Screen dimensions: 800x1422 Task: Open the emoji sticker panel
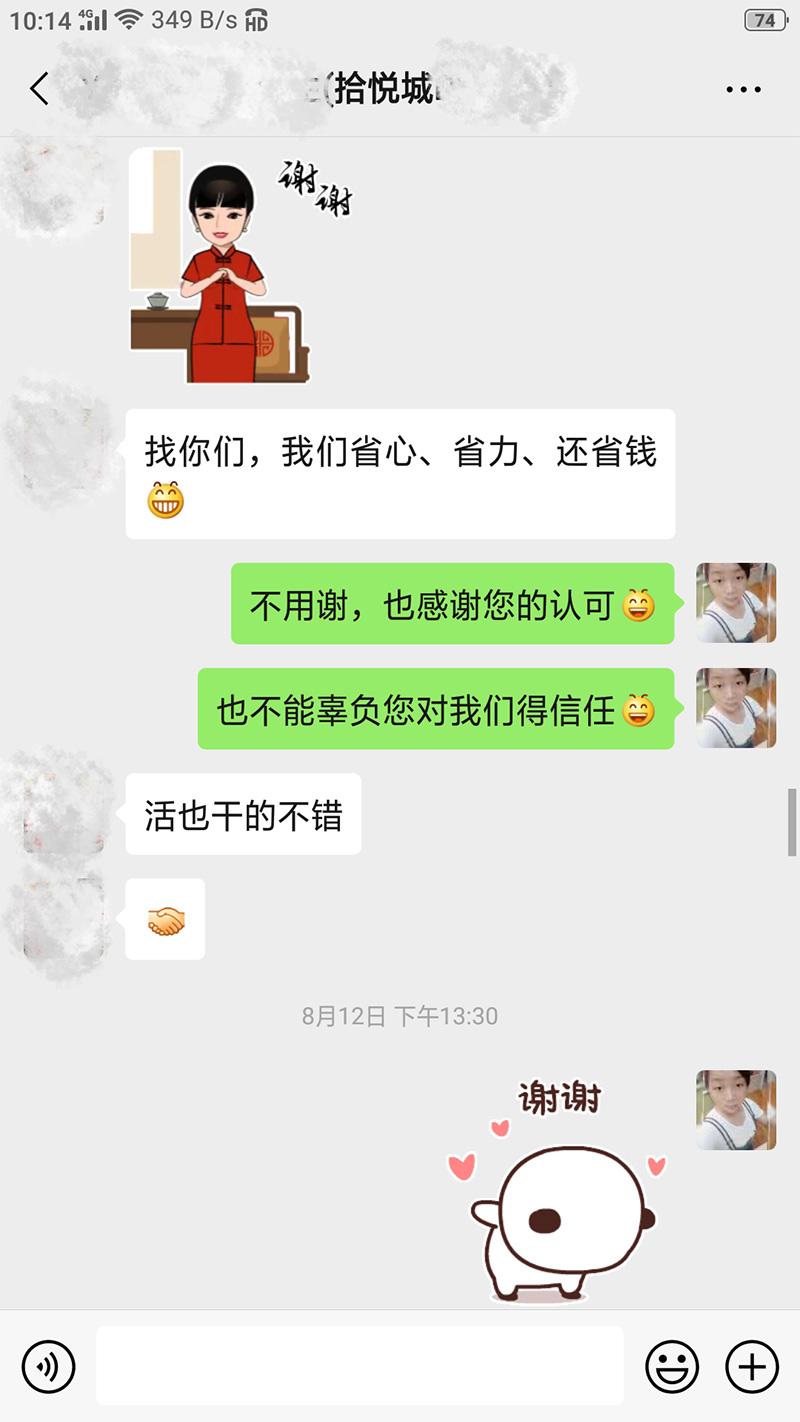tap(672, 1365)
